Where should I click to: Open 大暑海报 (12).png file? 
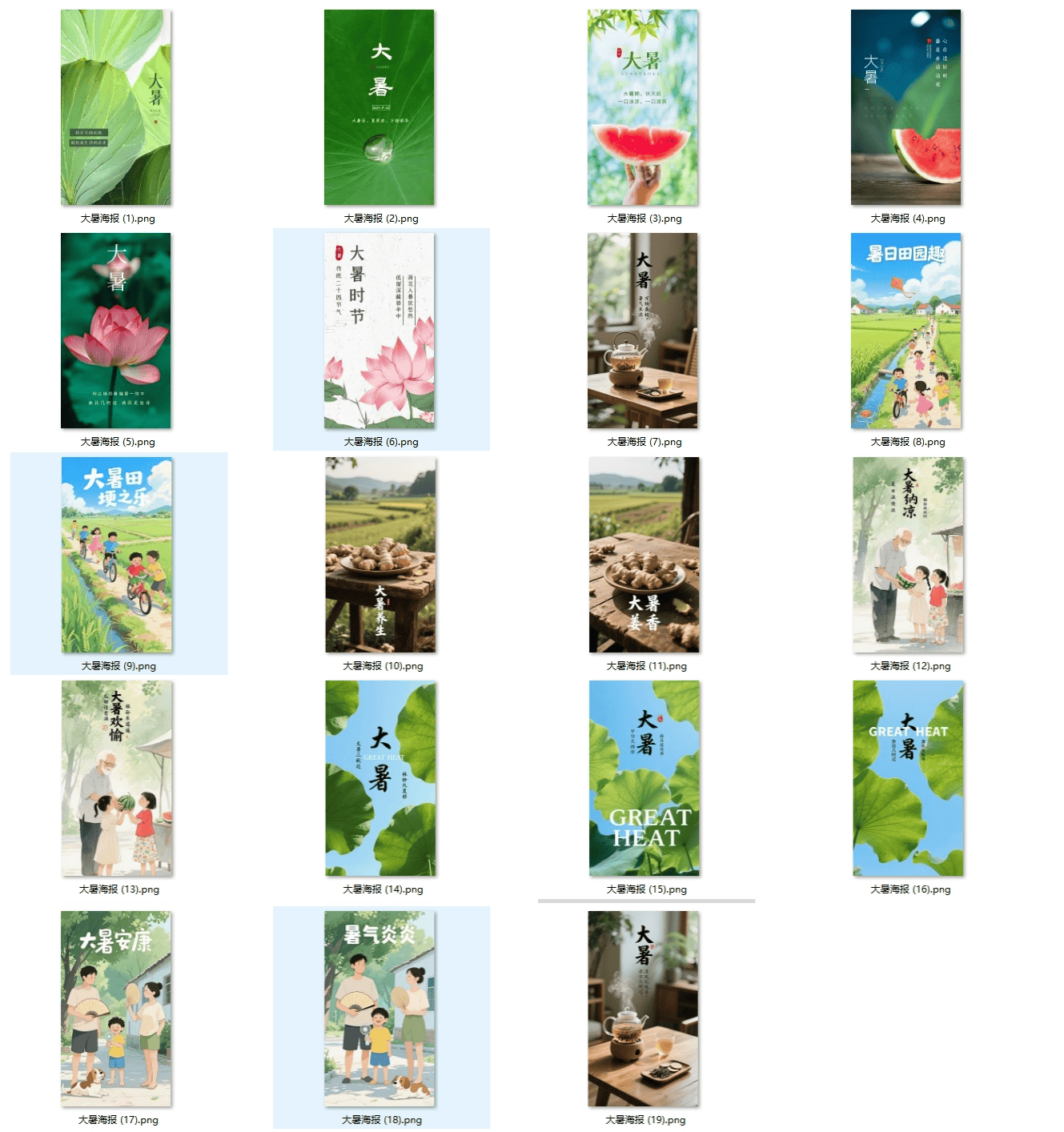[908, 554]
